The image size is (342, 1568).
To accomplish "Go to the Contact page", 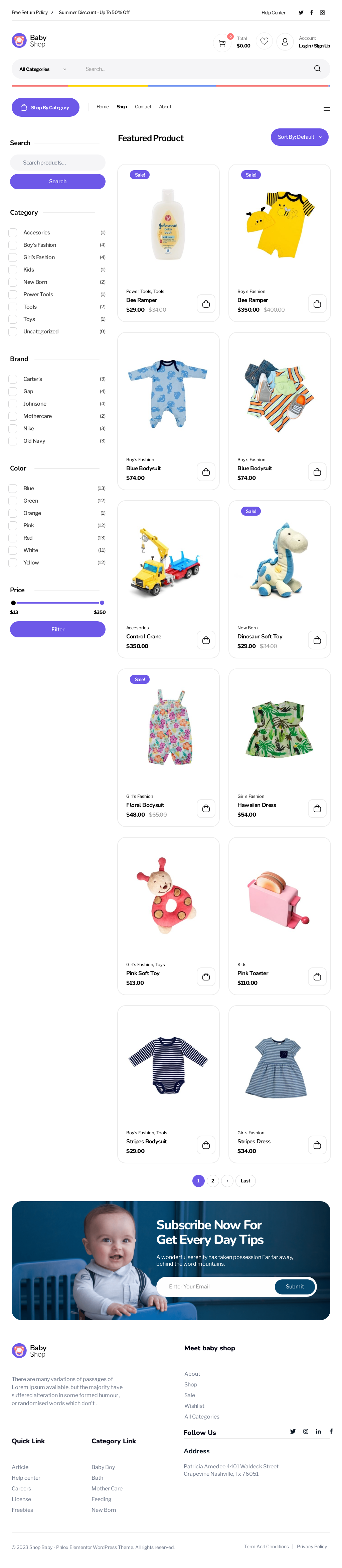I will tap(143, 107).
